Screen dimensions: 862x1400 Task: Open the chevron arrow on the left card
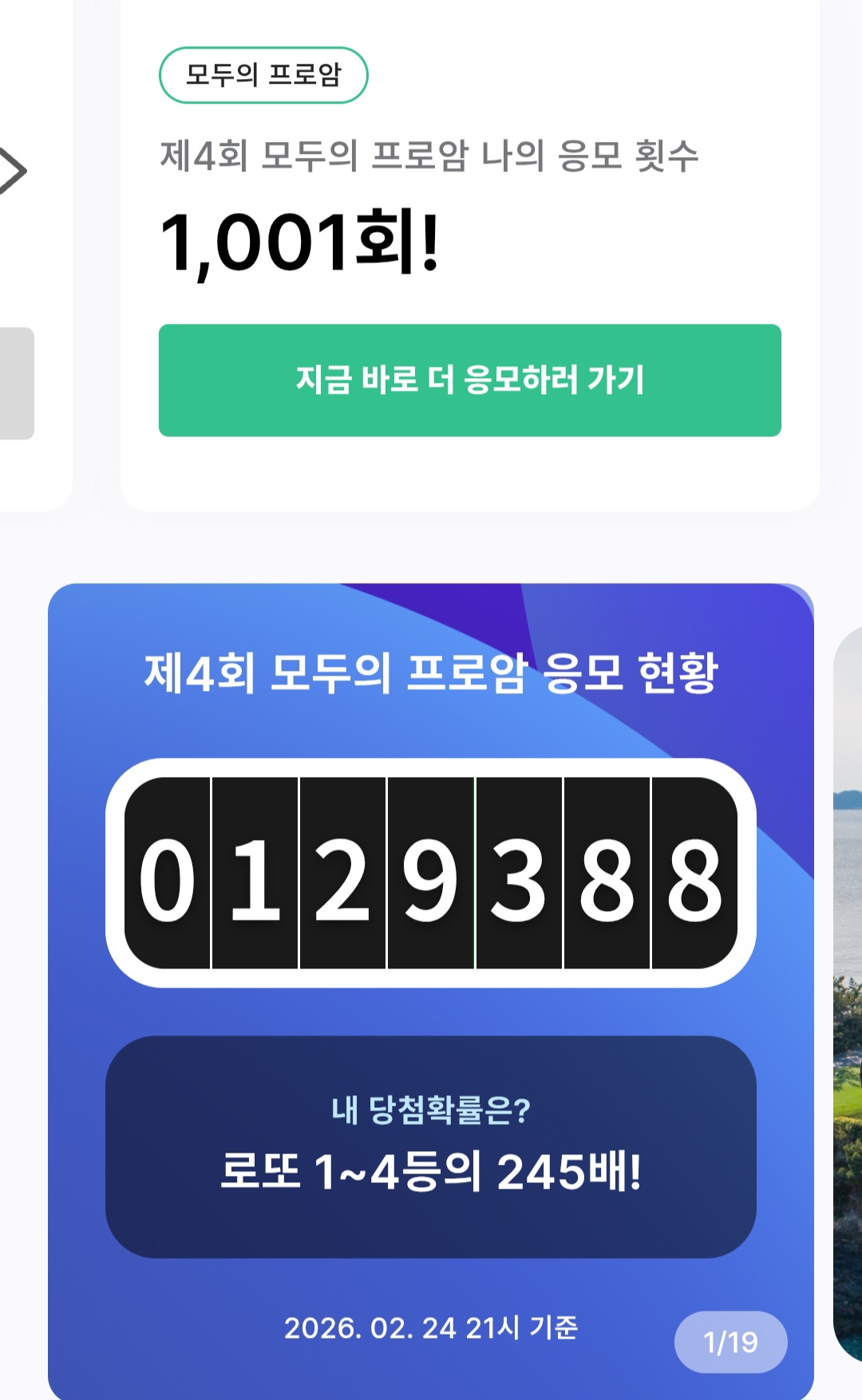pyautogui.click(x=14, y=171)
